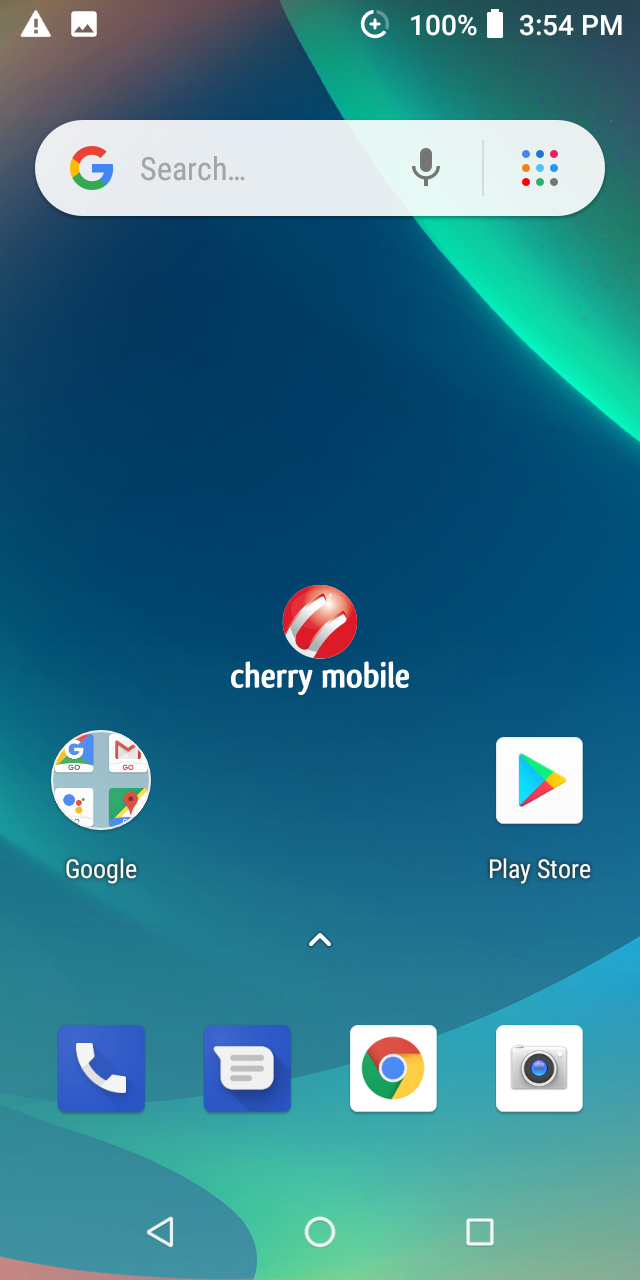Open the Google apps grid icon
Viewport: 640px width, 1280px height.
(x=540, y=168)
